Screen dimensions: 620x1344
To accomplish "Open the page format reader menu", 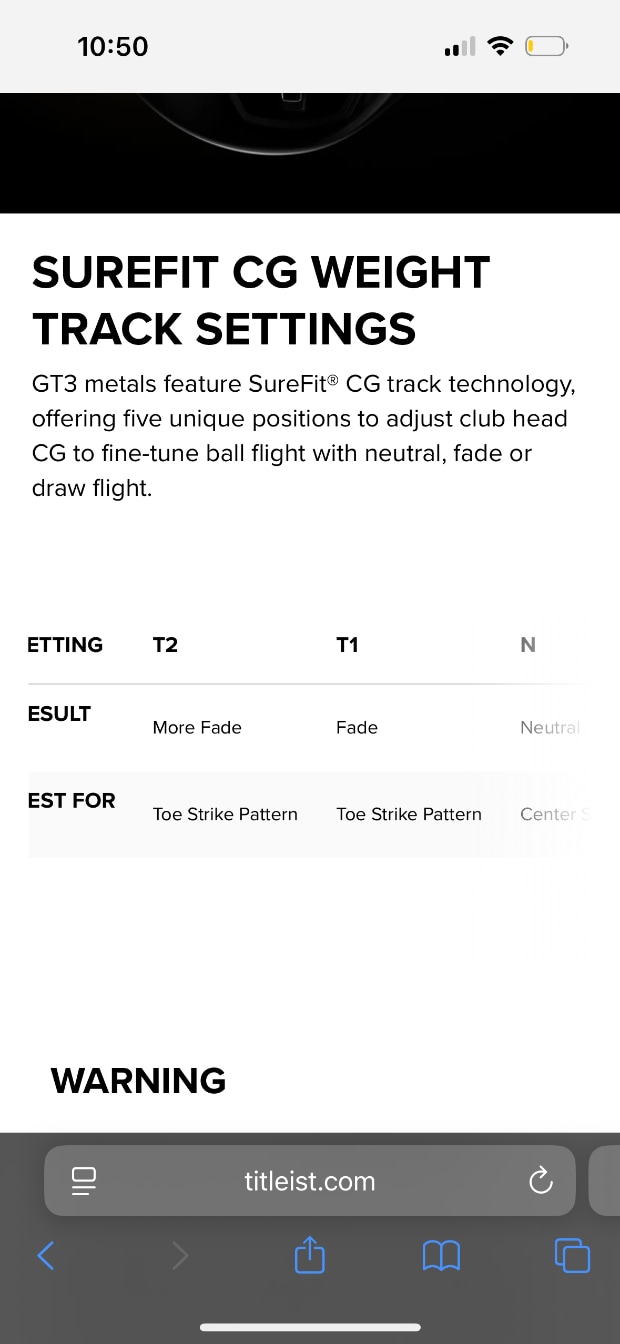I will click(84, 1181).
